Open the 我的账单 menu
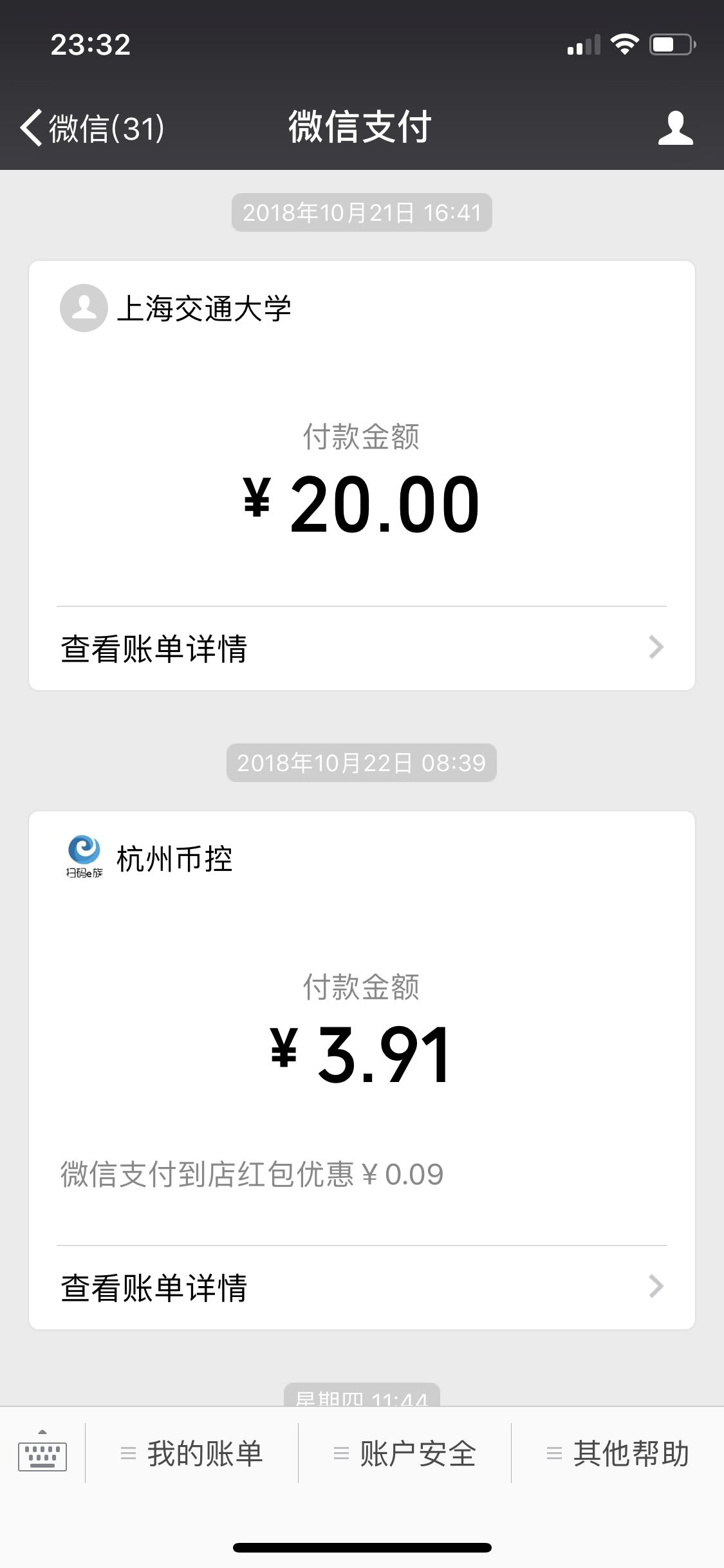 192,1453
